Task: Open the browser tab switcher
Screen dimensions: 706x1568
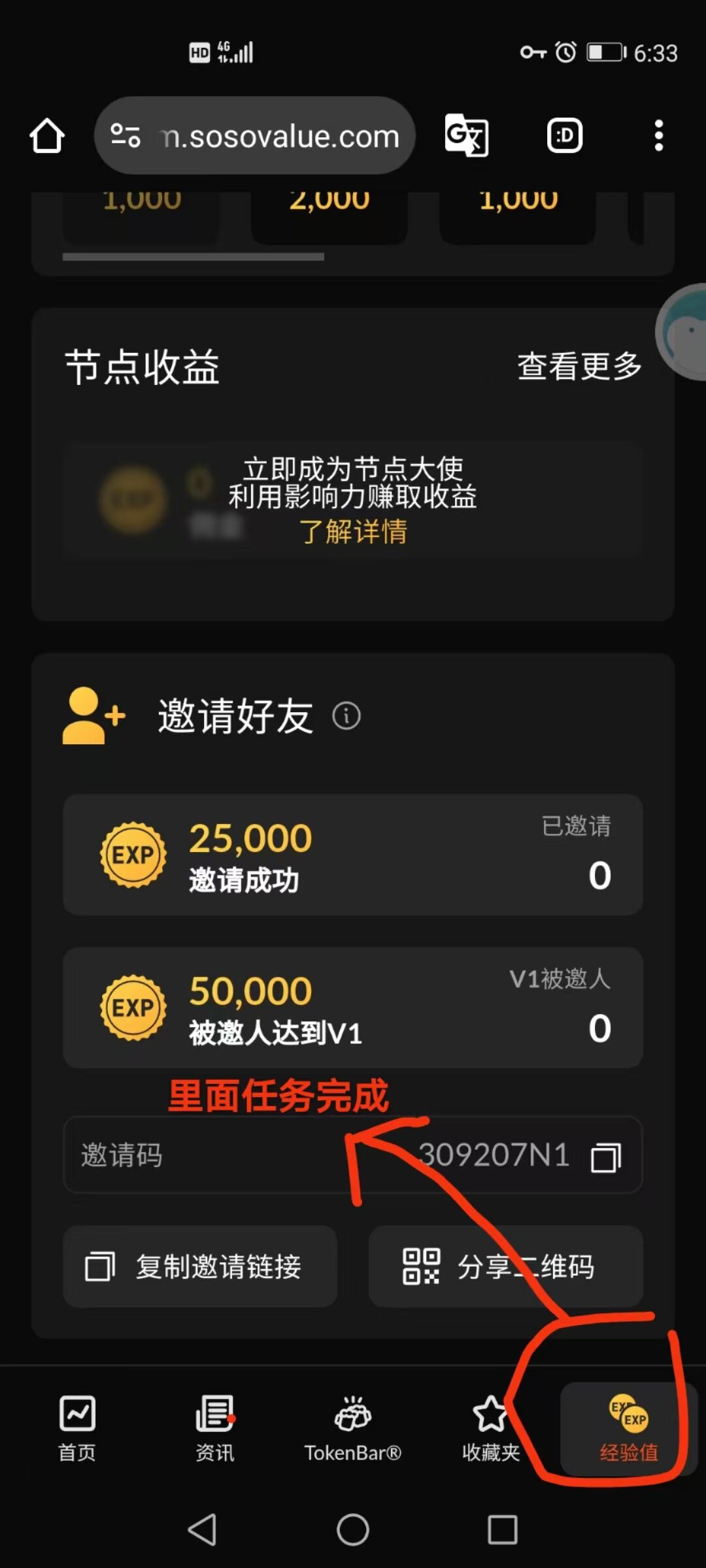Action: click(564, 136)
